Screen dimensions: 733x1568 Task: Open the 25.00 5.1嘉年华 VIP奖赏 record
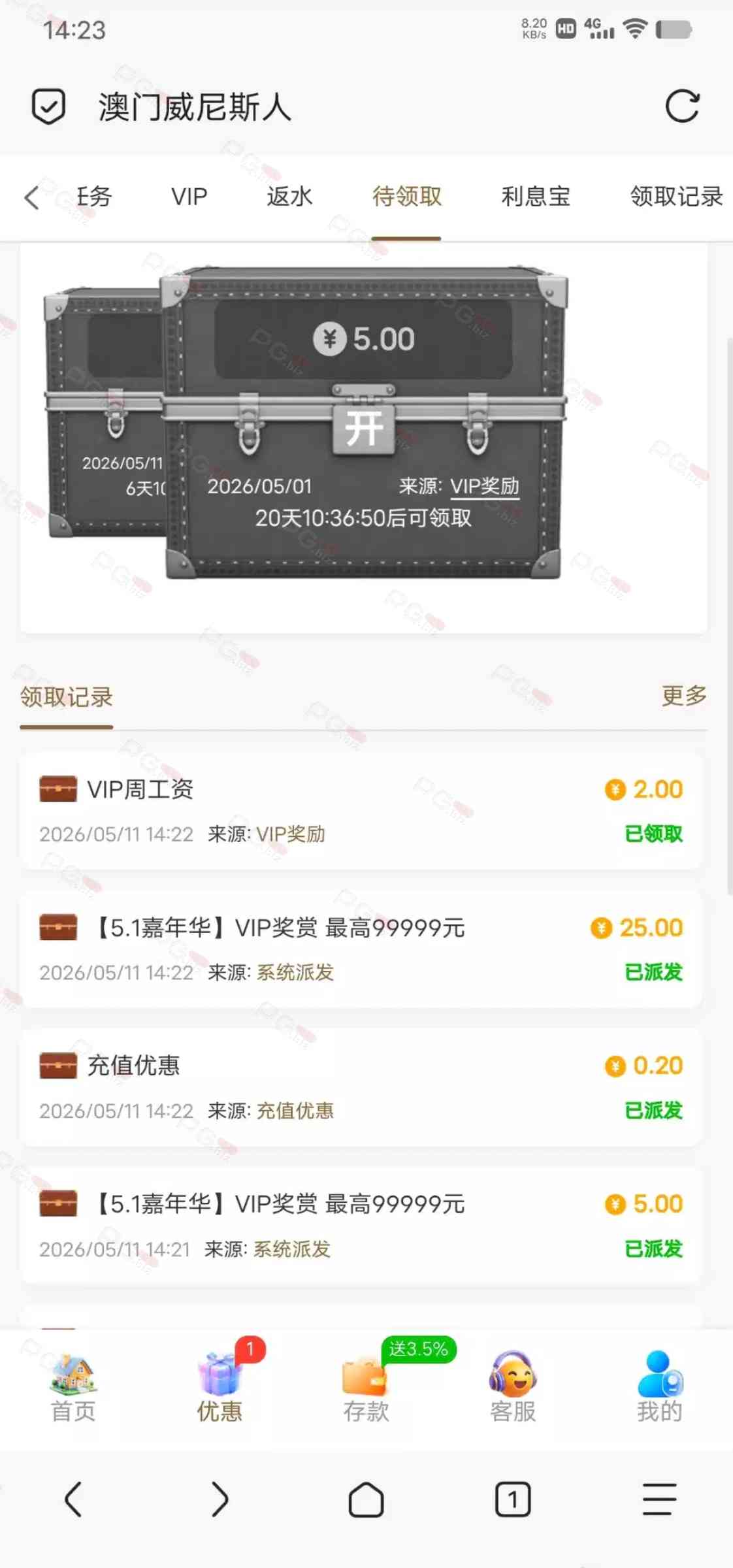pos(361,949)
